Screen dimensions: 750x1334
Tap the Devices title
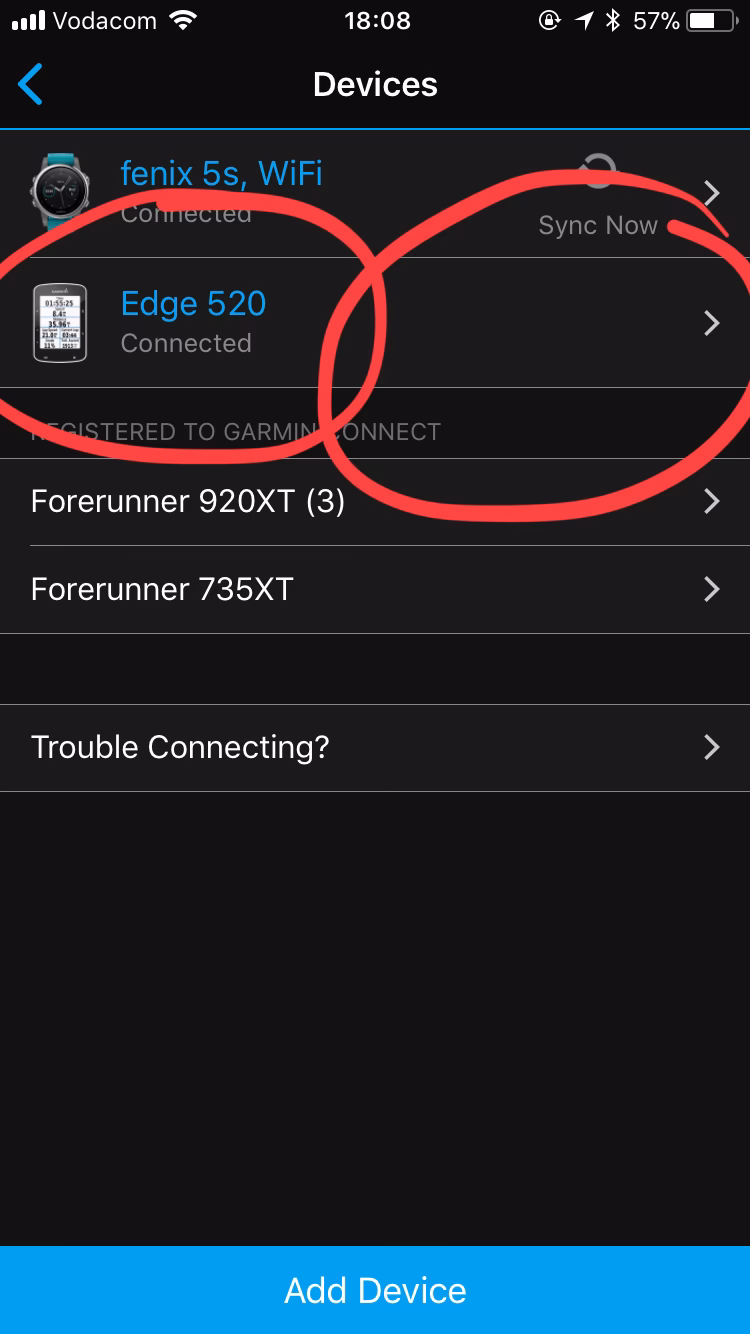coord(375,84)
